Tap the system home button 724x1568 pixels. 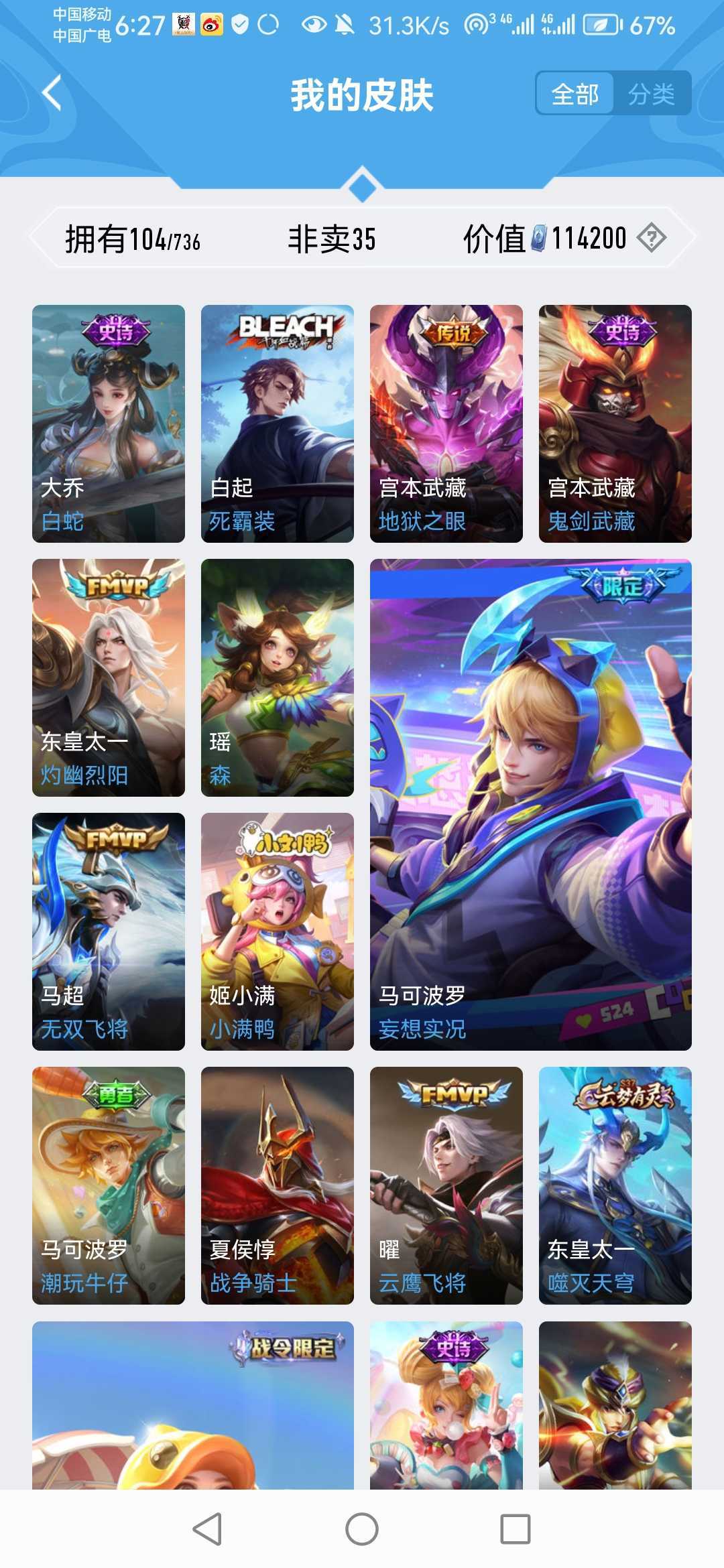pos(362,1529)
